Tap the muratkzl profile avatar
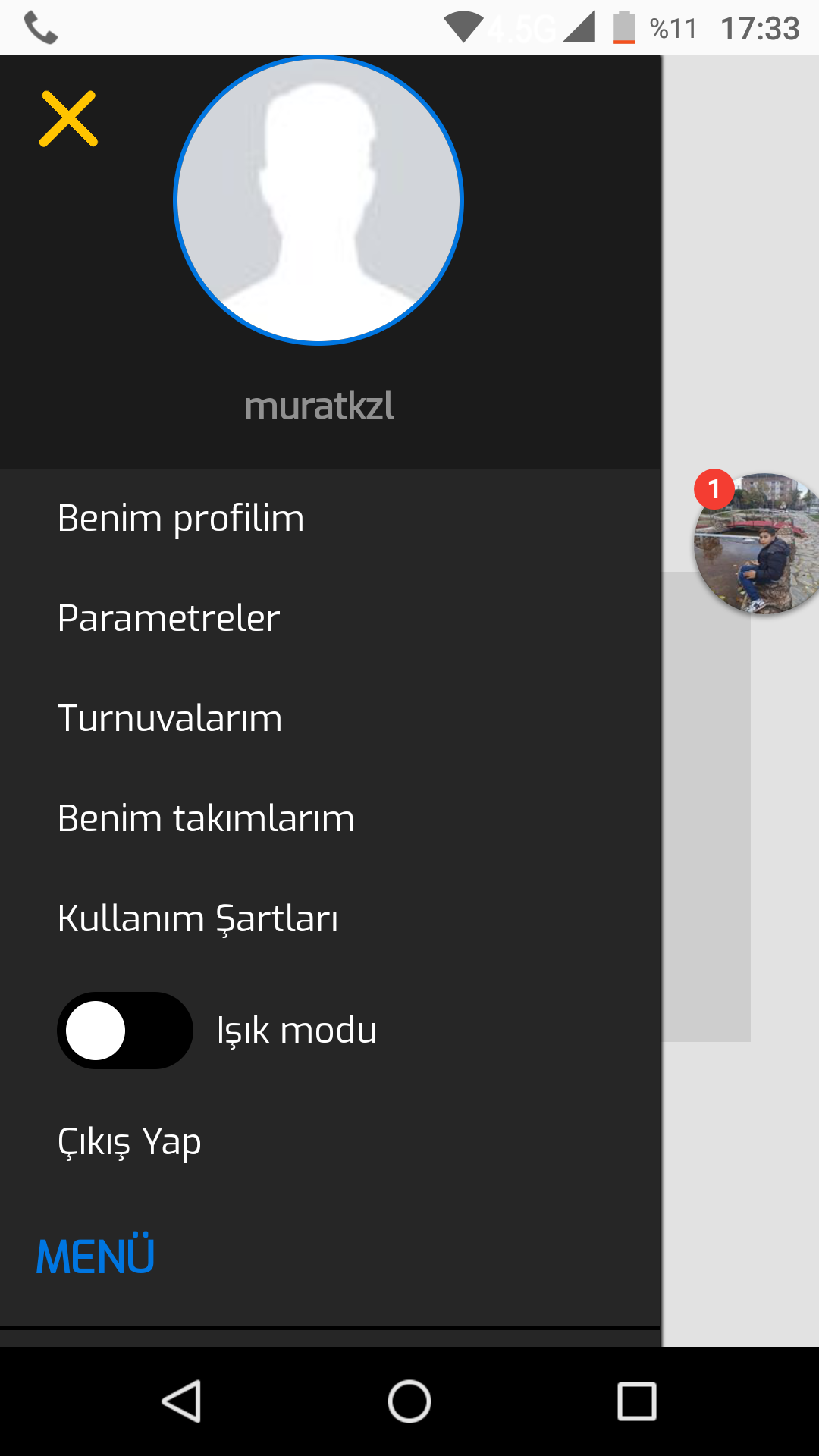The height and width of the screenshot is (1456, 819). tap(318, 200)
